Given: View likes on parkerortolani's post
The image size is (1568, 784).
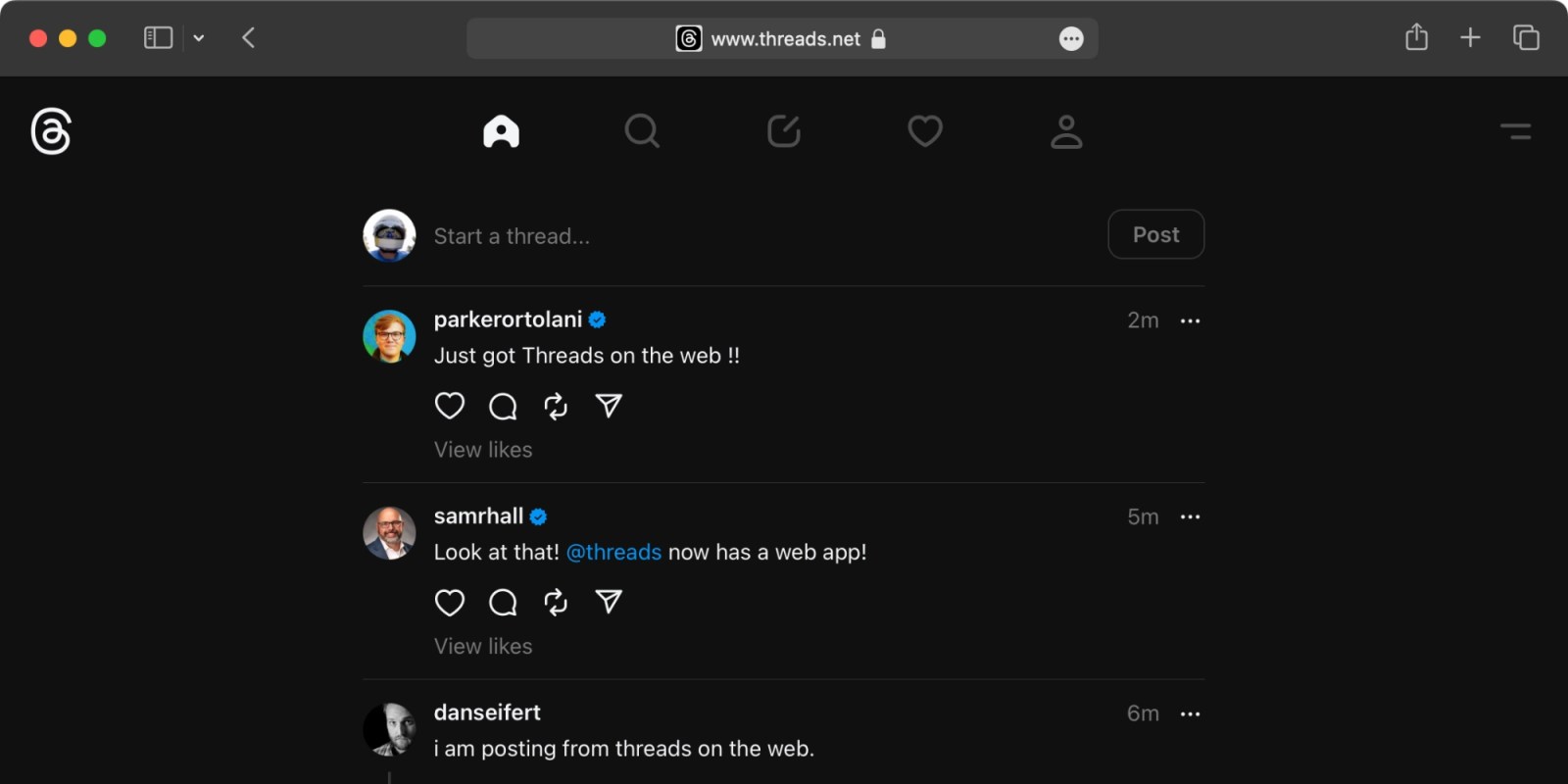Looking at the screenshot, I should [x=483, y=450].
